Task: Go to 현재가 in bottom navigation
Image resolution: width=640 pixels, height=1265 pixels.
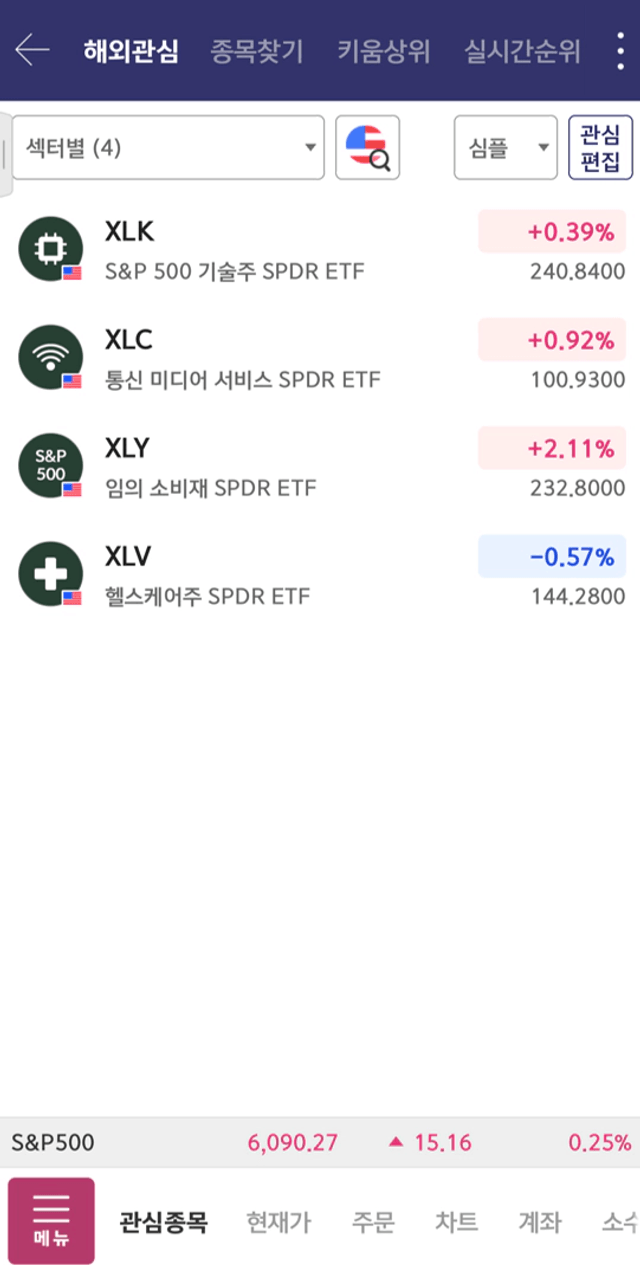Action: tap(278, 1221)
